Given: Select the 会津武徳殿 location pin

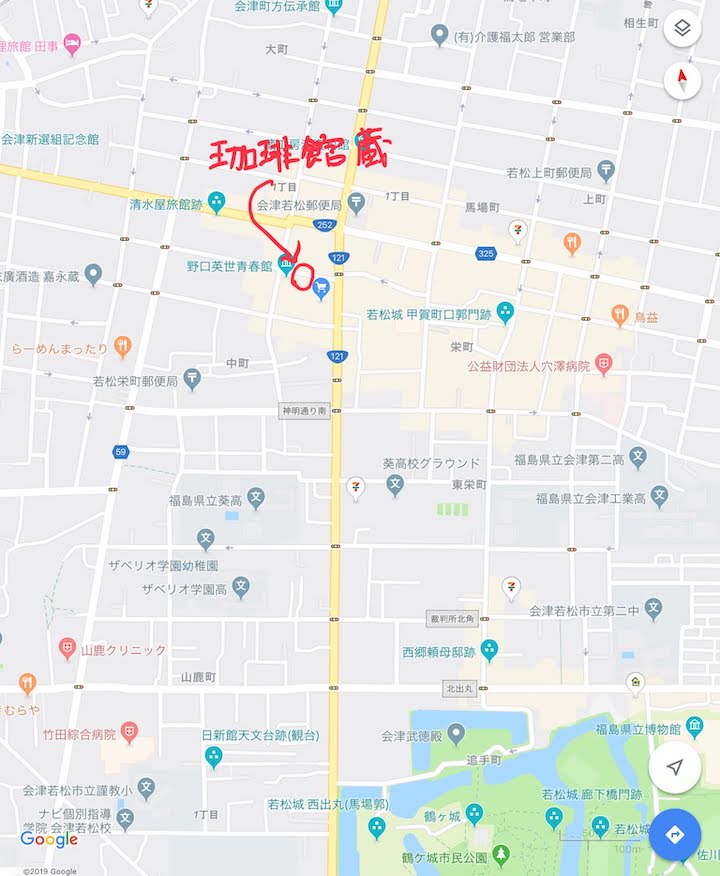Looking at the screenshot, I should (x=456, y=735).
